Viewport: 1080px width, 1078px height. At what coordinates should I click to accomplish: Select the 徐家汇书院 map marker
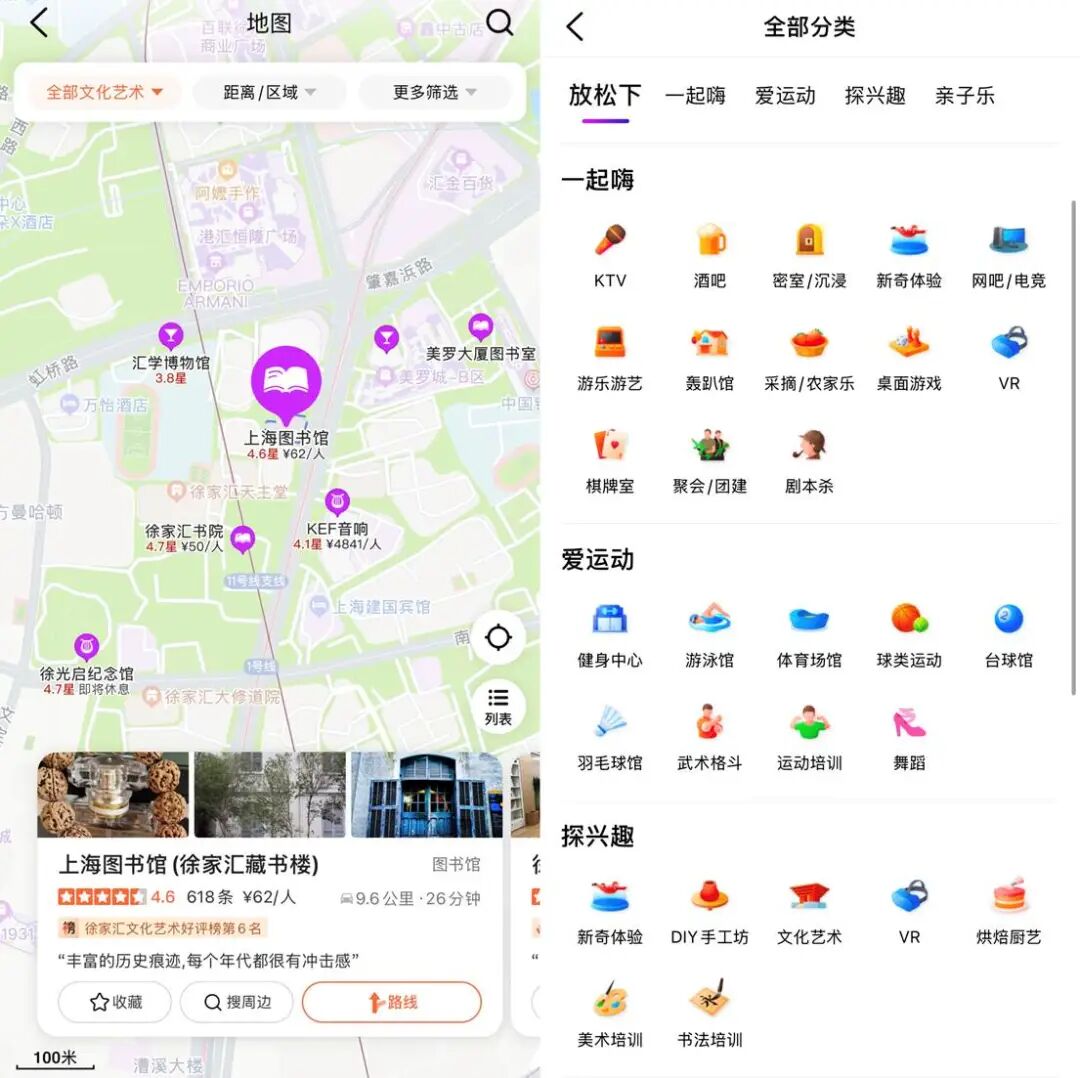tap(243, 540)
